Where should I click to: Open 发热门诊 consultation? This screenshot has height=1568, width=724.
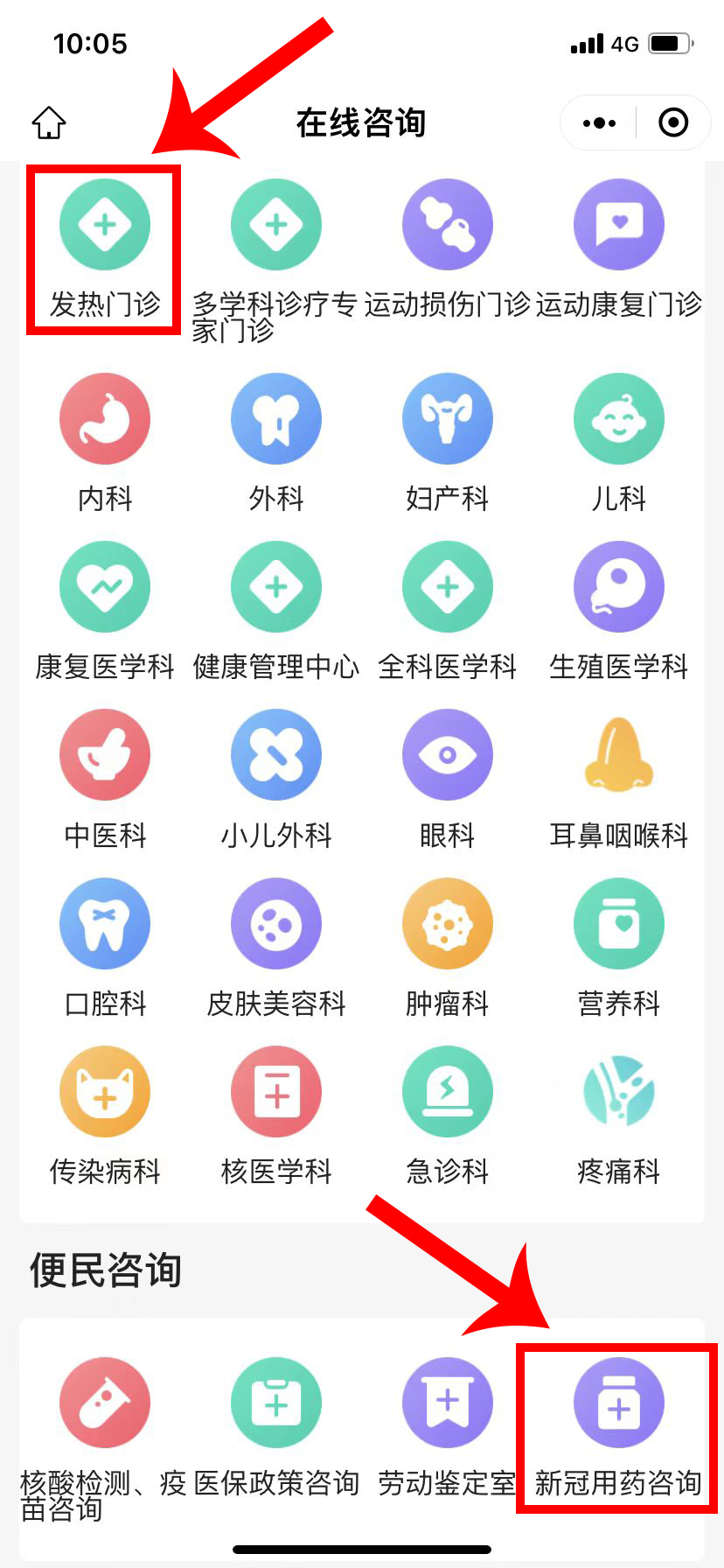105,249
